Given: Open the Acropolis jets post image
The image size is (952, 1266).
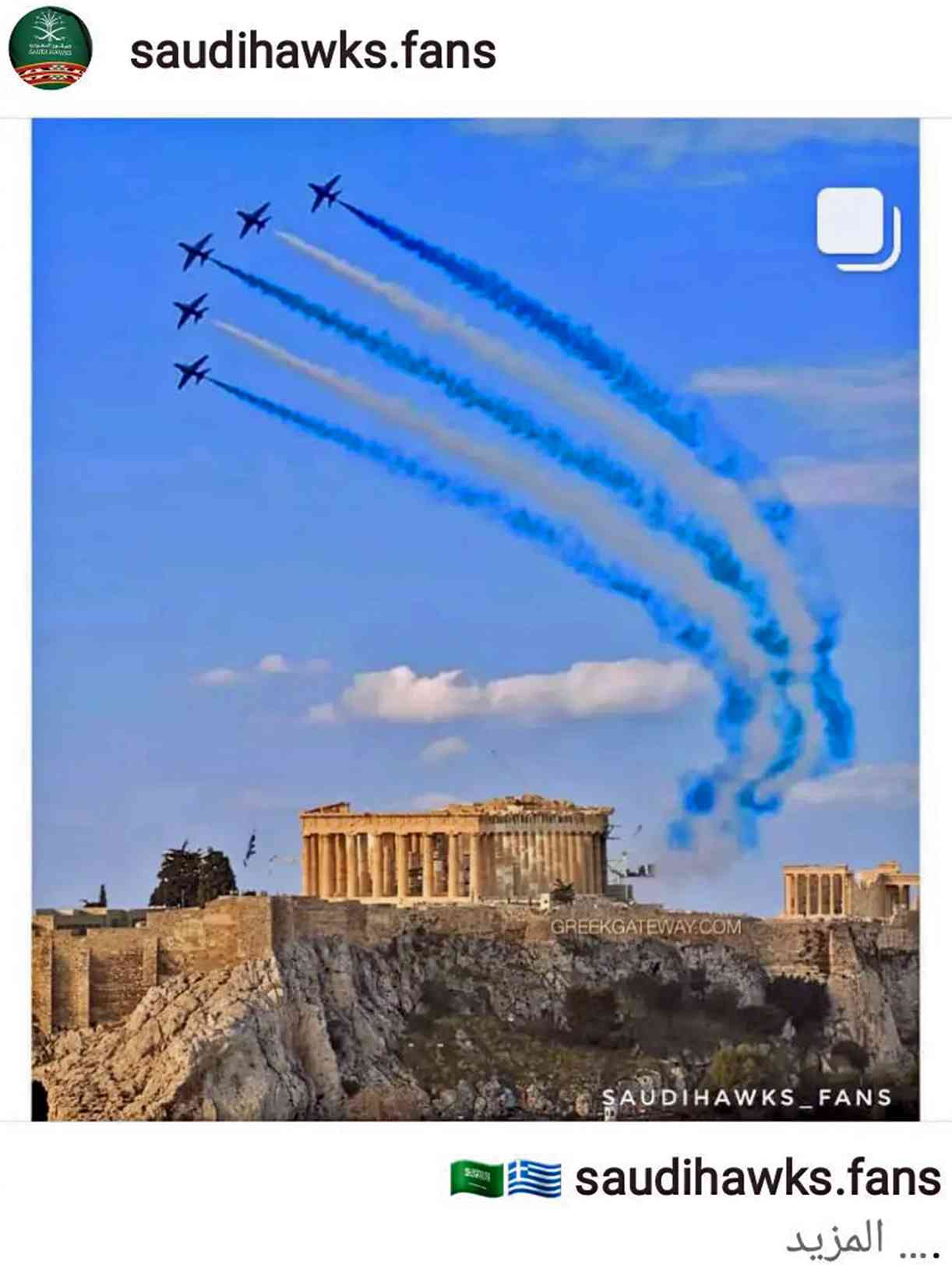Looking at the screenshot, I should tap(475, 619).
